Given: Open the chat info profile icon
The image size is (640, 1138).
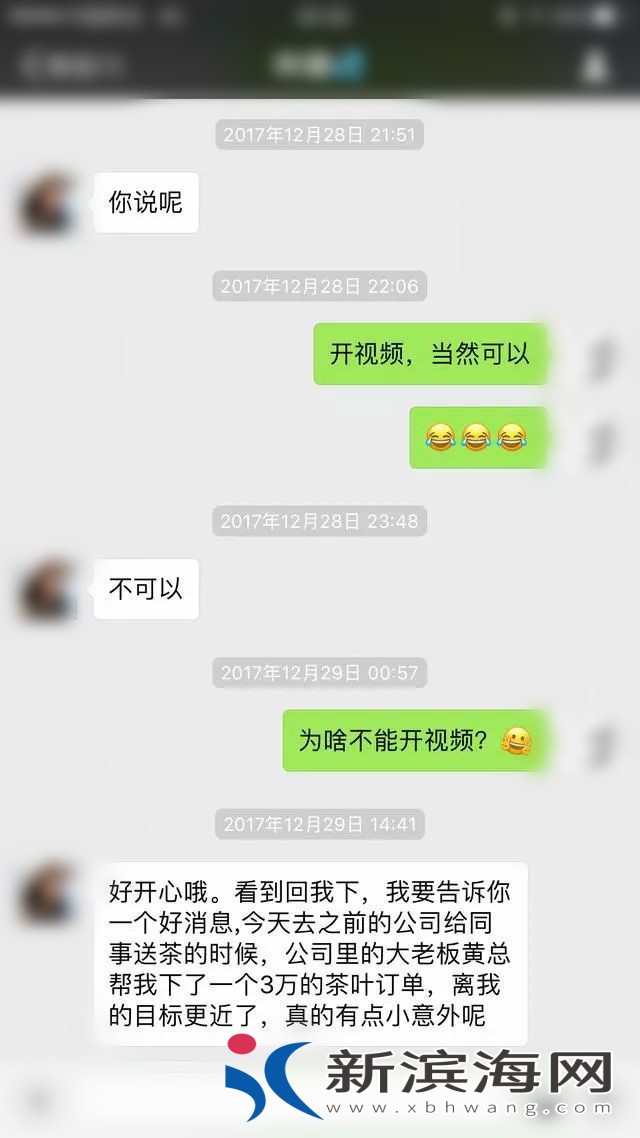Looking at the screenshot, I should (596, 66).
